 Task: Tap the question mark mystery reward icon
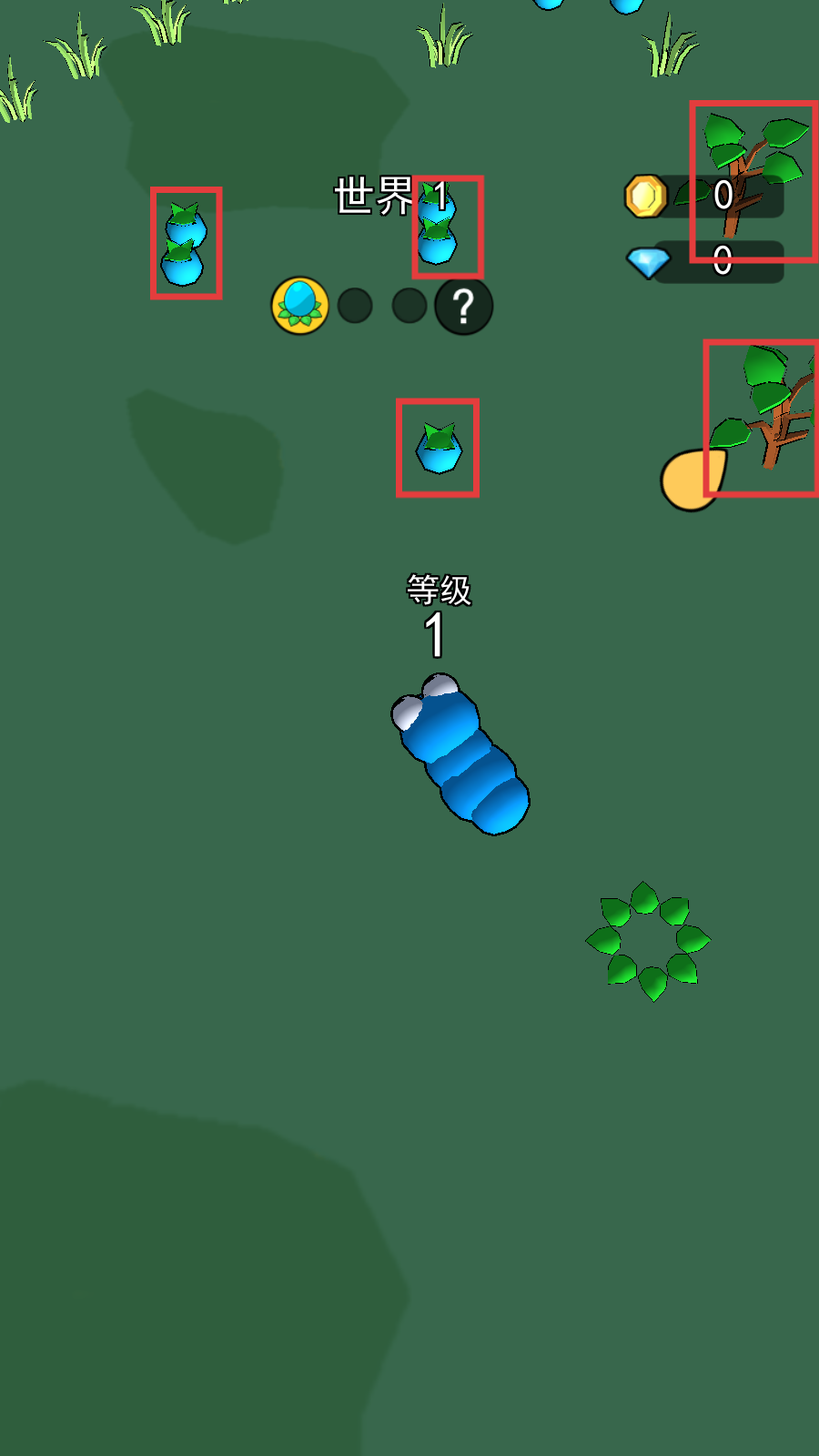coord(464,307)
